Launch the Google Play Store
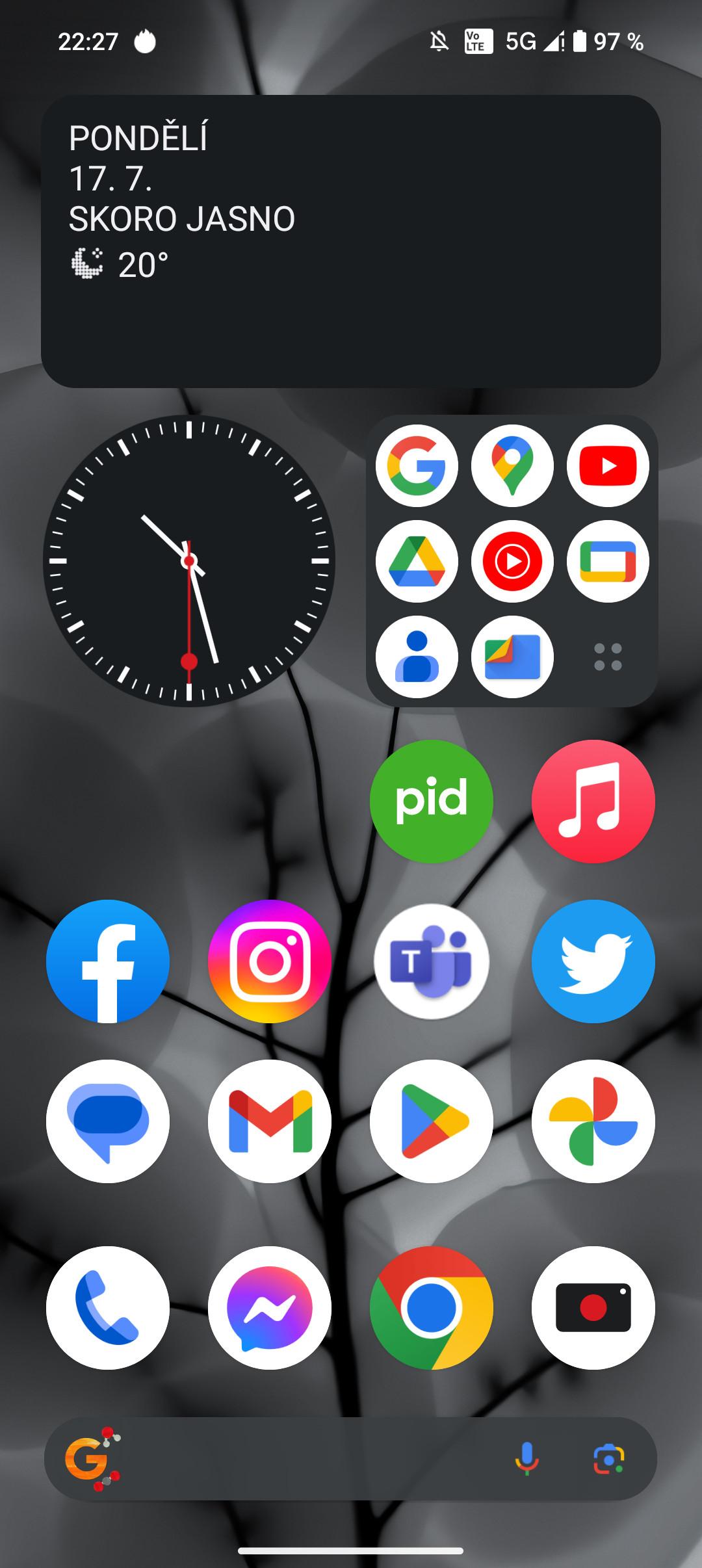Screen dimensions: 702x1568 pyautogui.click(x=432, y=1121)
